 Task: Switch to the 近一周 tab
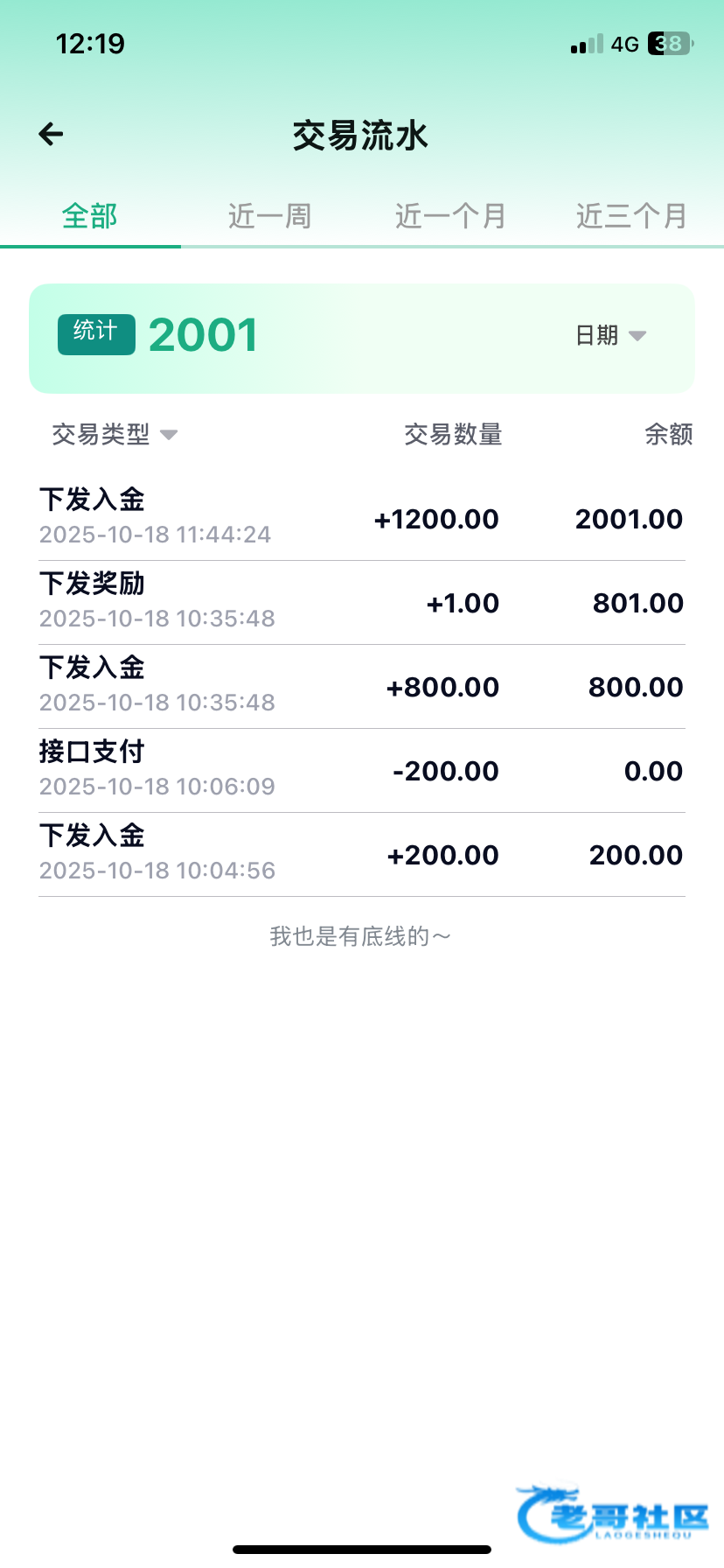click(270, 216)
